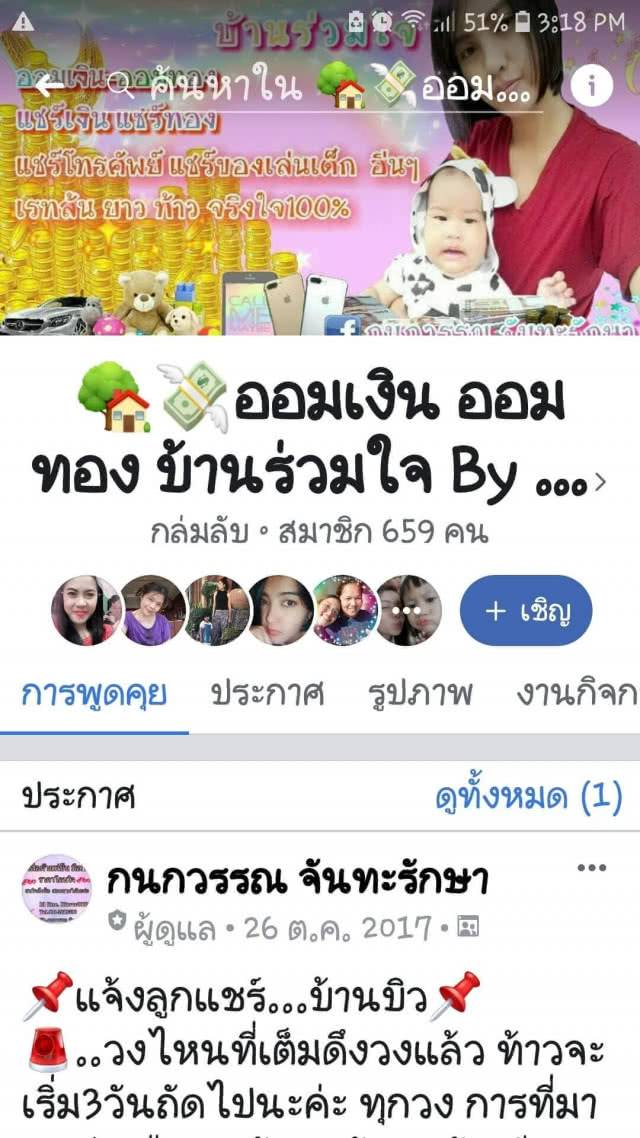This screenshot has height=1138, width=640.
Task: Go back using the top-left arrow
Action: (51, 86)
